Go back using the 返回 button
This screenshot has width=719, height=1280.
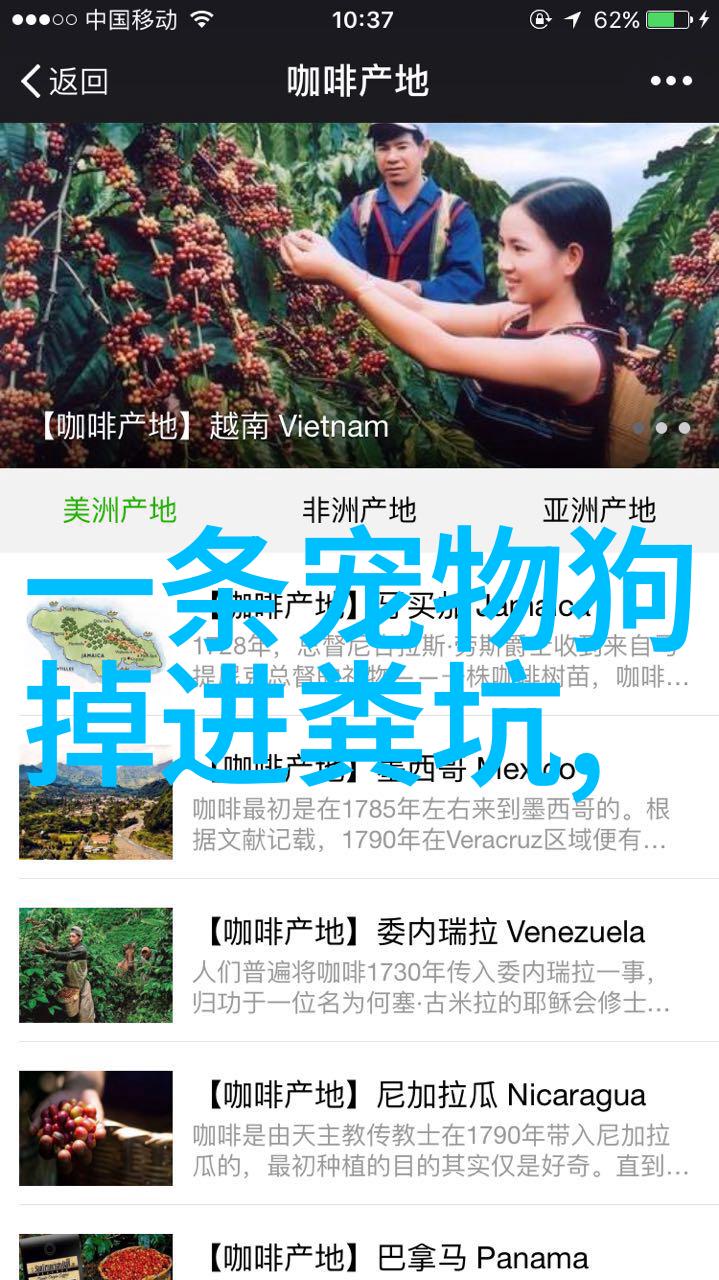(65, 81)
